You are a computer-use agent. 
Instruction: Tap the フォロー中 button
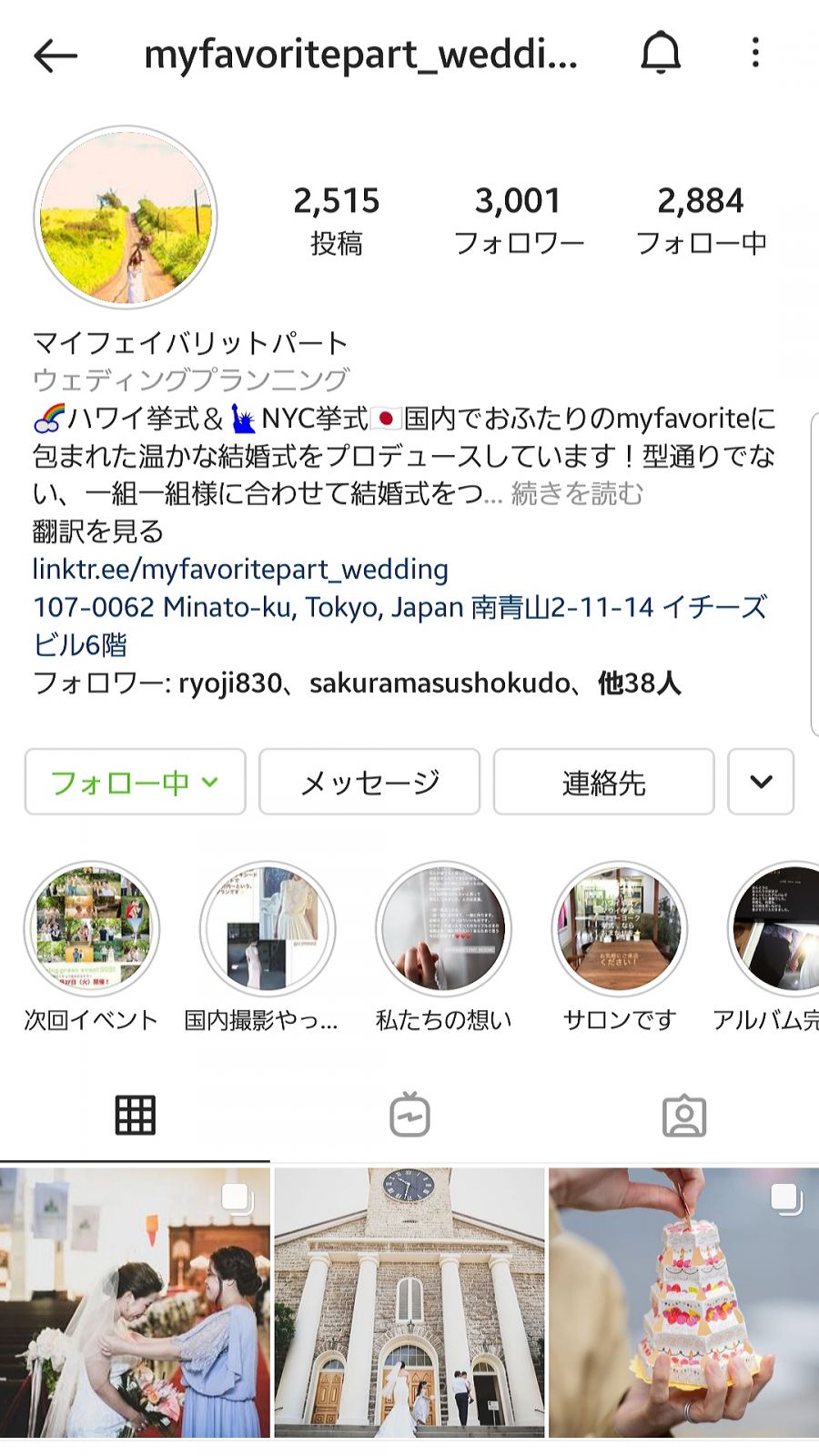pyautogui.click(x=136, y=782)
